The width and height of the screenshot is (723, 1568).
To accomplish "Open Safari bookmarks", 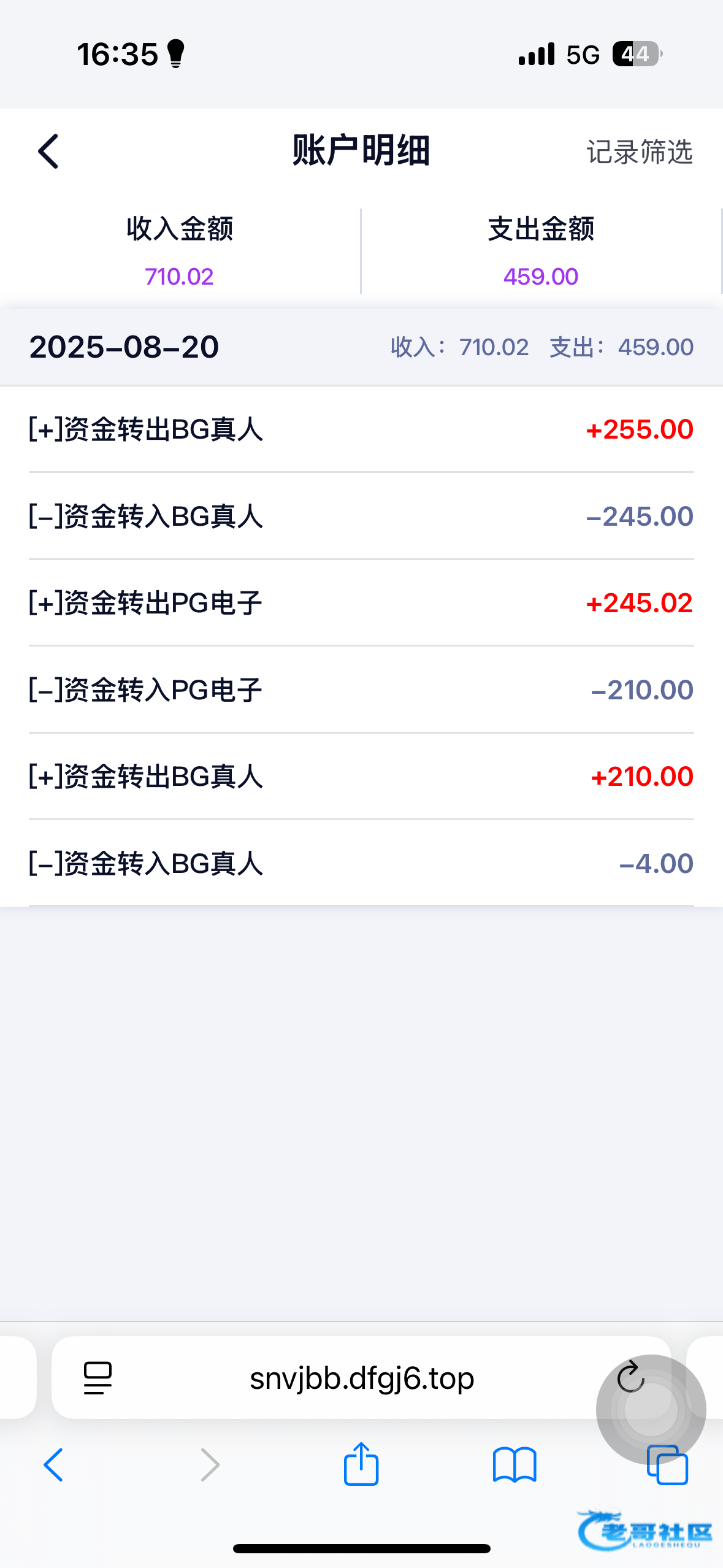I will (x=515, y=1465).
